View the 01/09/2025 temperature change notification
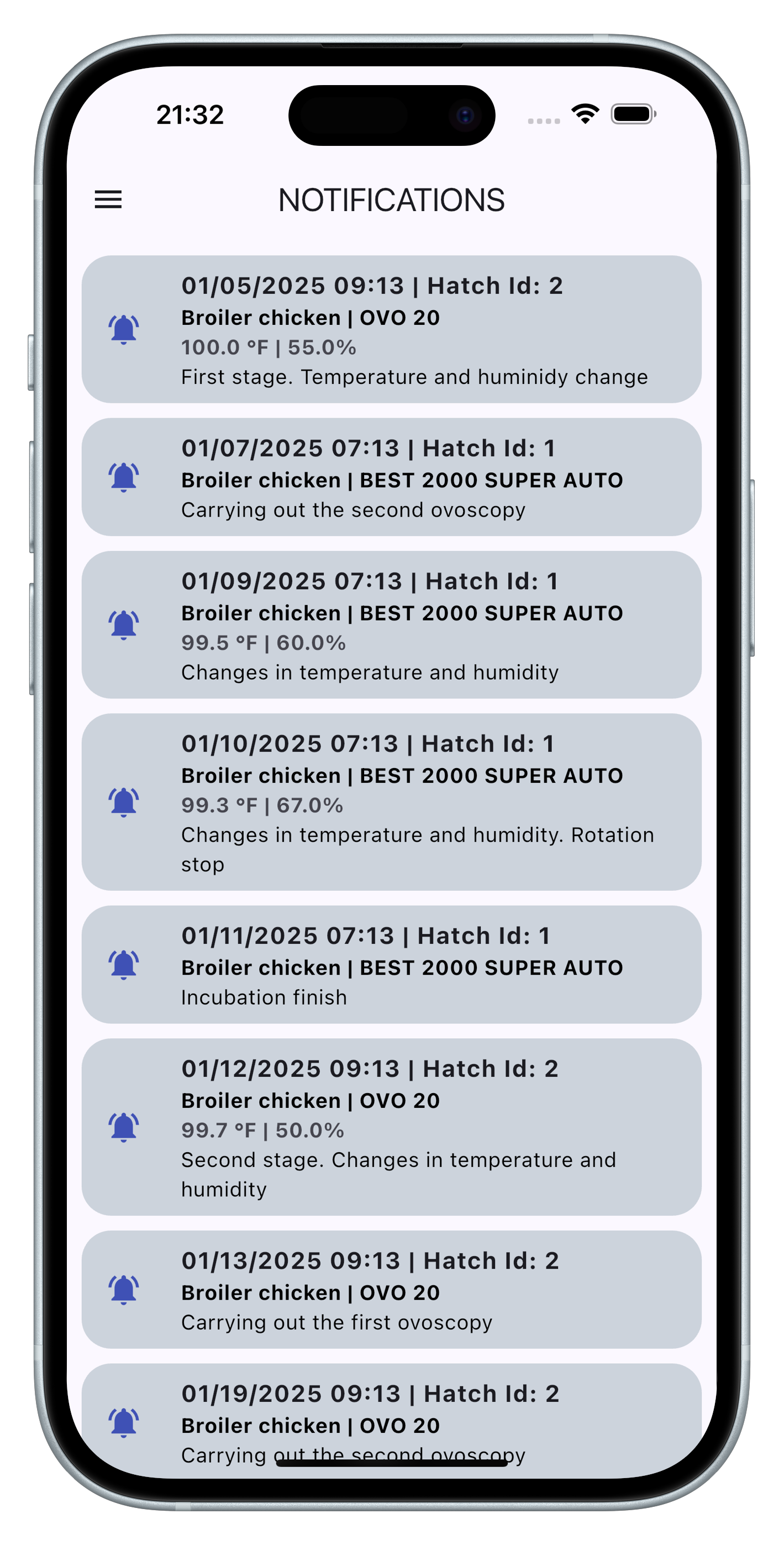Image resolution: width=784 pixels, height=1545 pixels. pyautogui.click(x=391, y=625)
